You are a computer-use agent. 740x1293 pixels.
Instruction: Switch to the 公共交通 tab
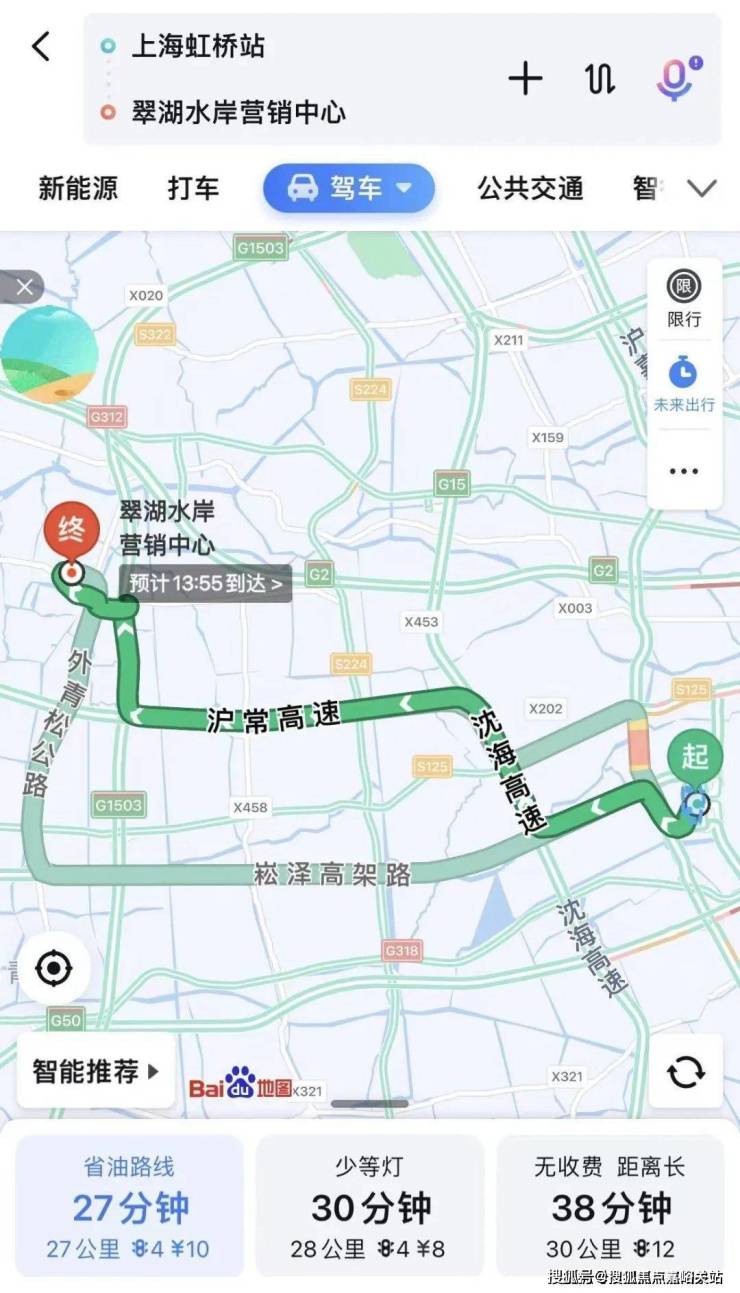530,188
